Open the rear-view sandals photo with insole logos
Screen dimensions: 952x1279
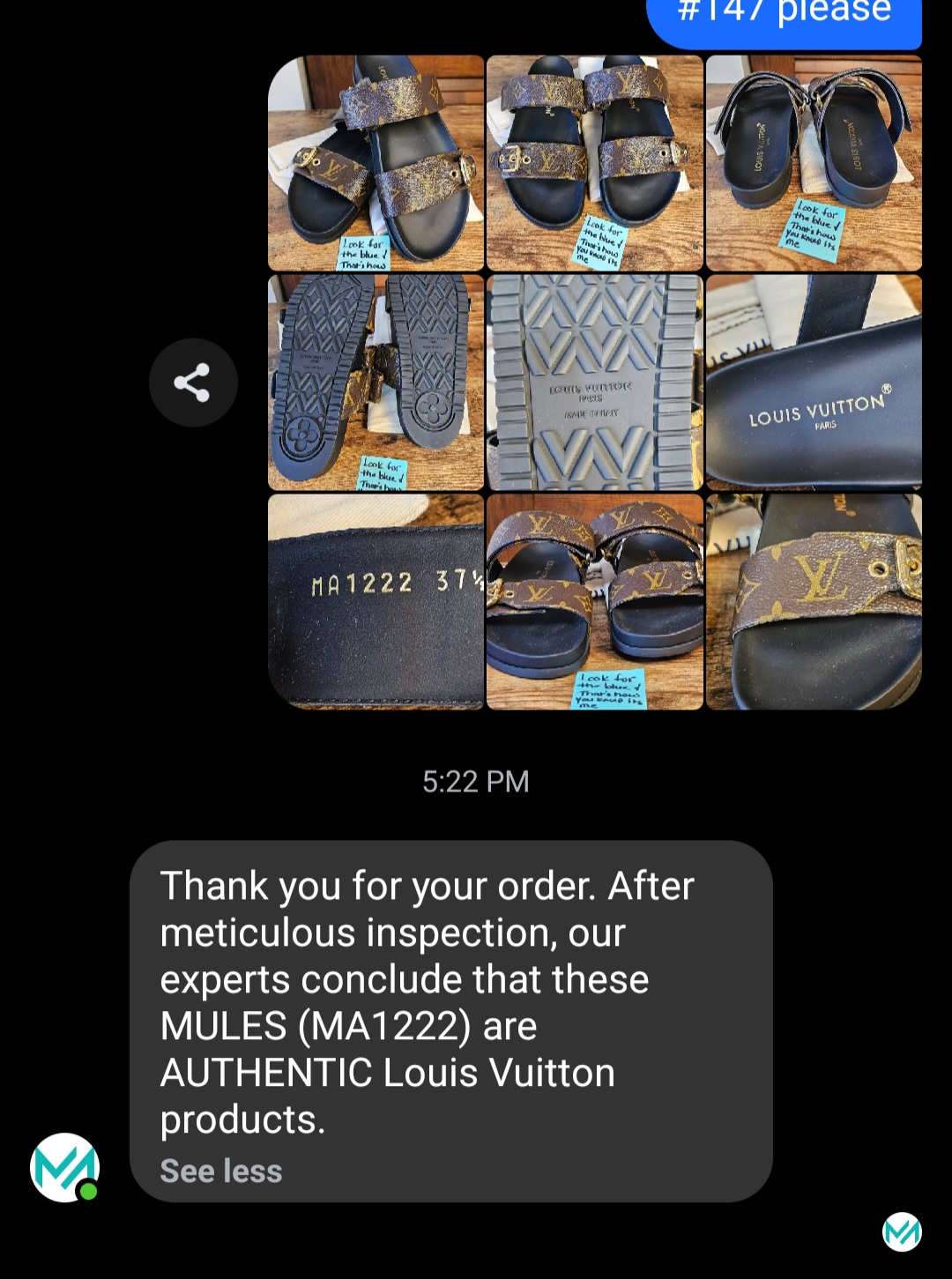coord(814,163)
